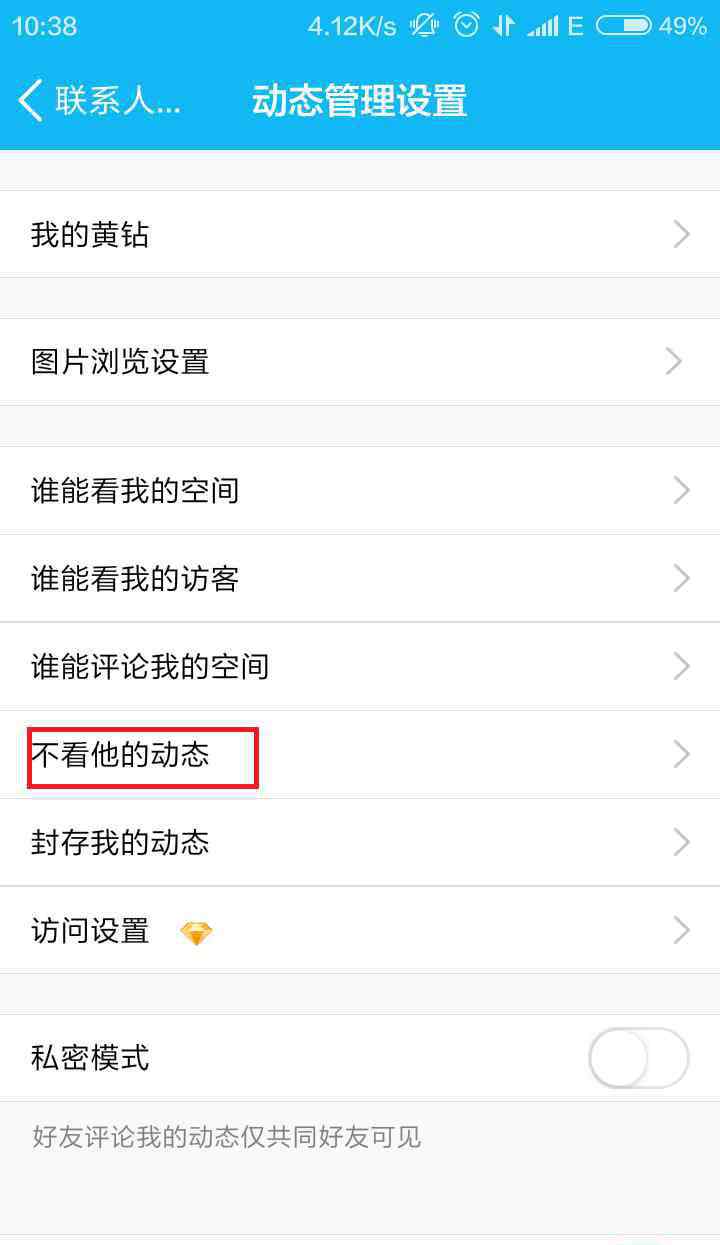Open 图片浏览设置
This screenshot has height=1245, width=720.
(x=360, y=362)
